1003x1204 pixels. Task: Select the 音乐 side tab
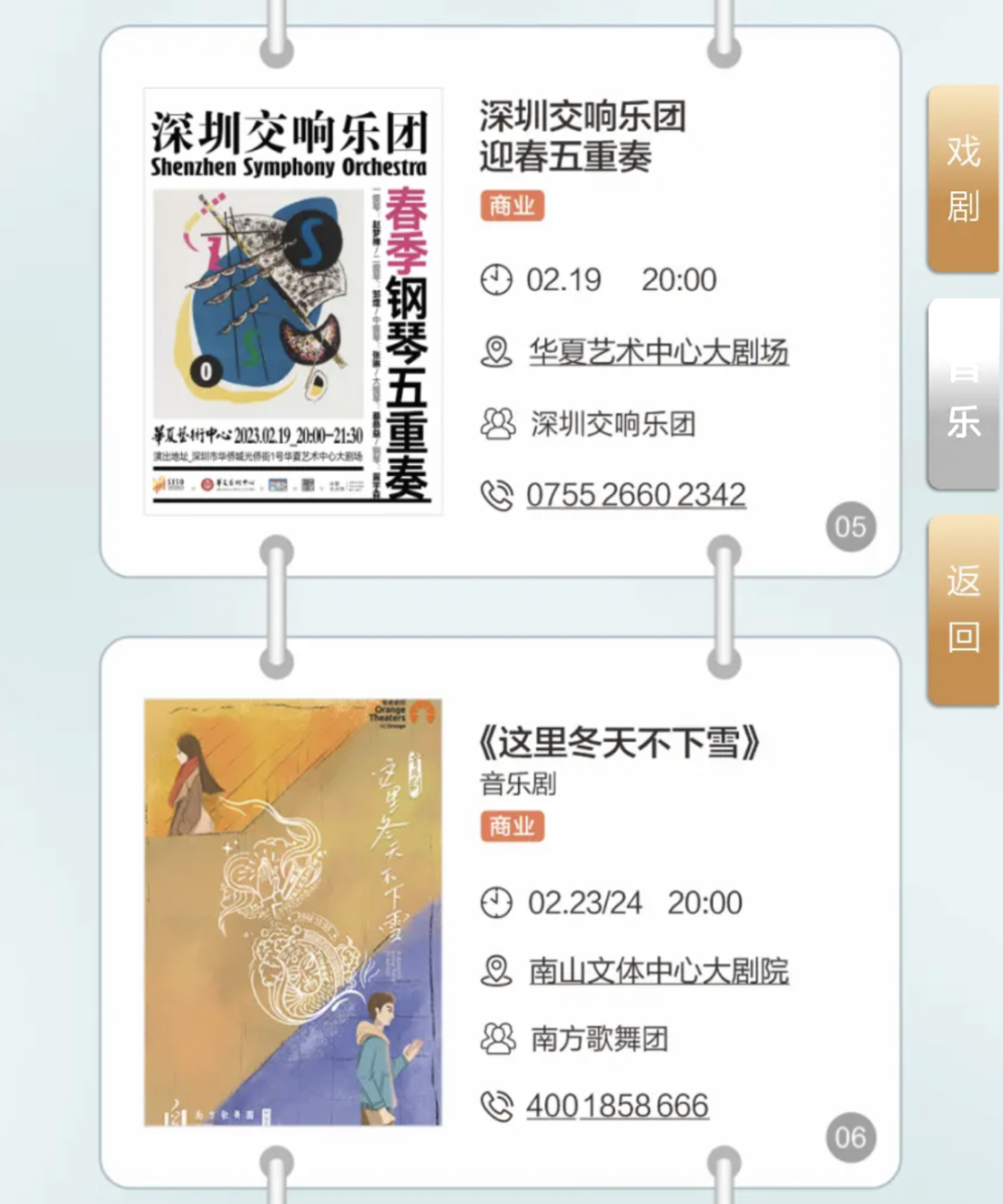963,395
